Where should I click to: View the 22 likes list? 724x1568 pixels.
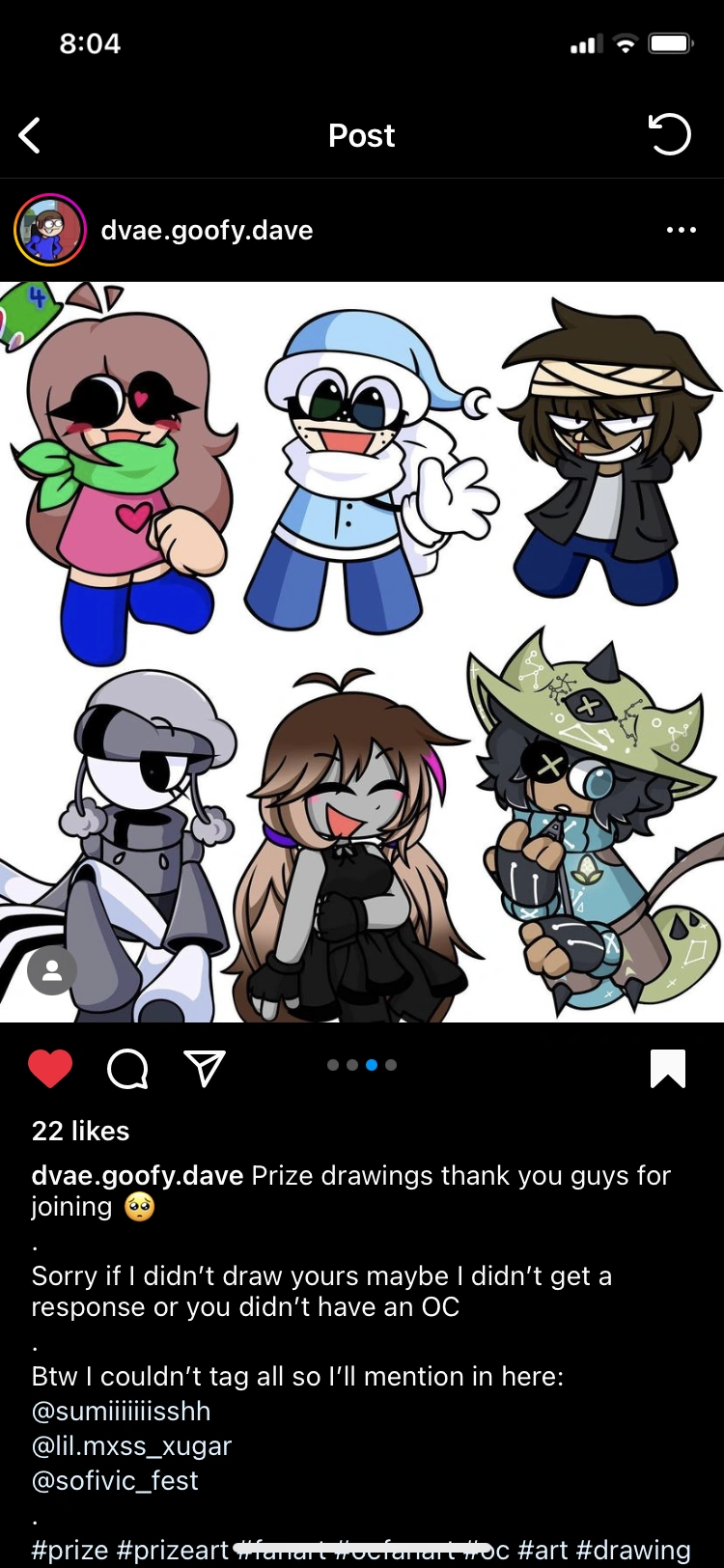[x=80, y=1131]
